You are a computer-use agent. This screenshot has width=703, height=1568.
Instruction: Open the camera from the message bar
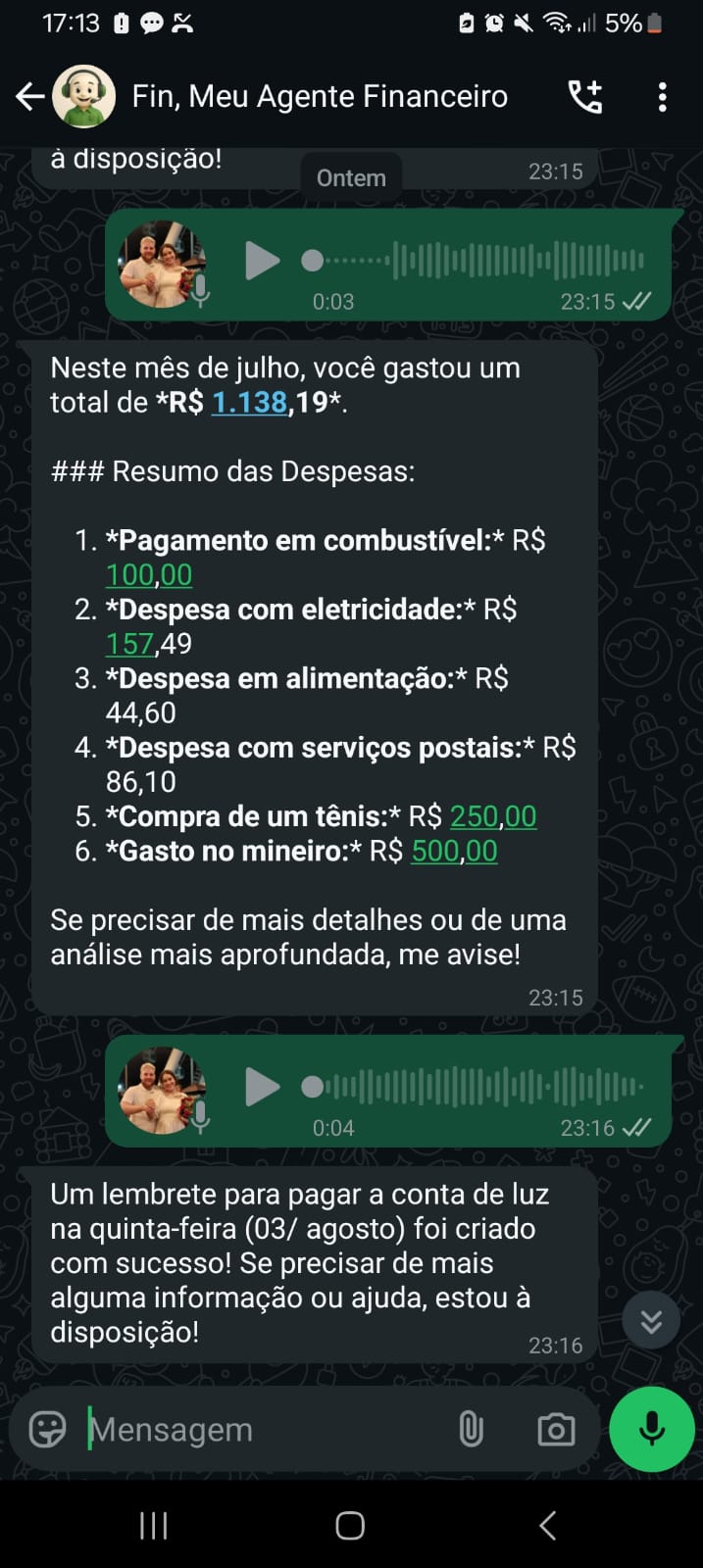(556, 1430)
